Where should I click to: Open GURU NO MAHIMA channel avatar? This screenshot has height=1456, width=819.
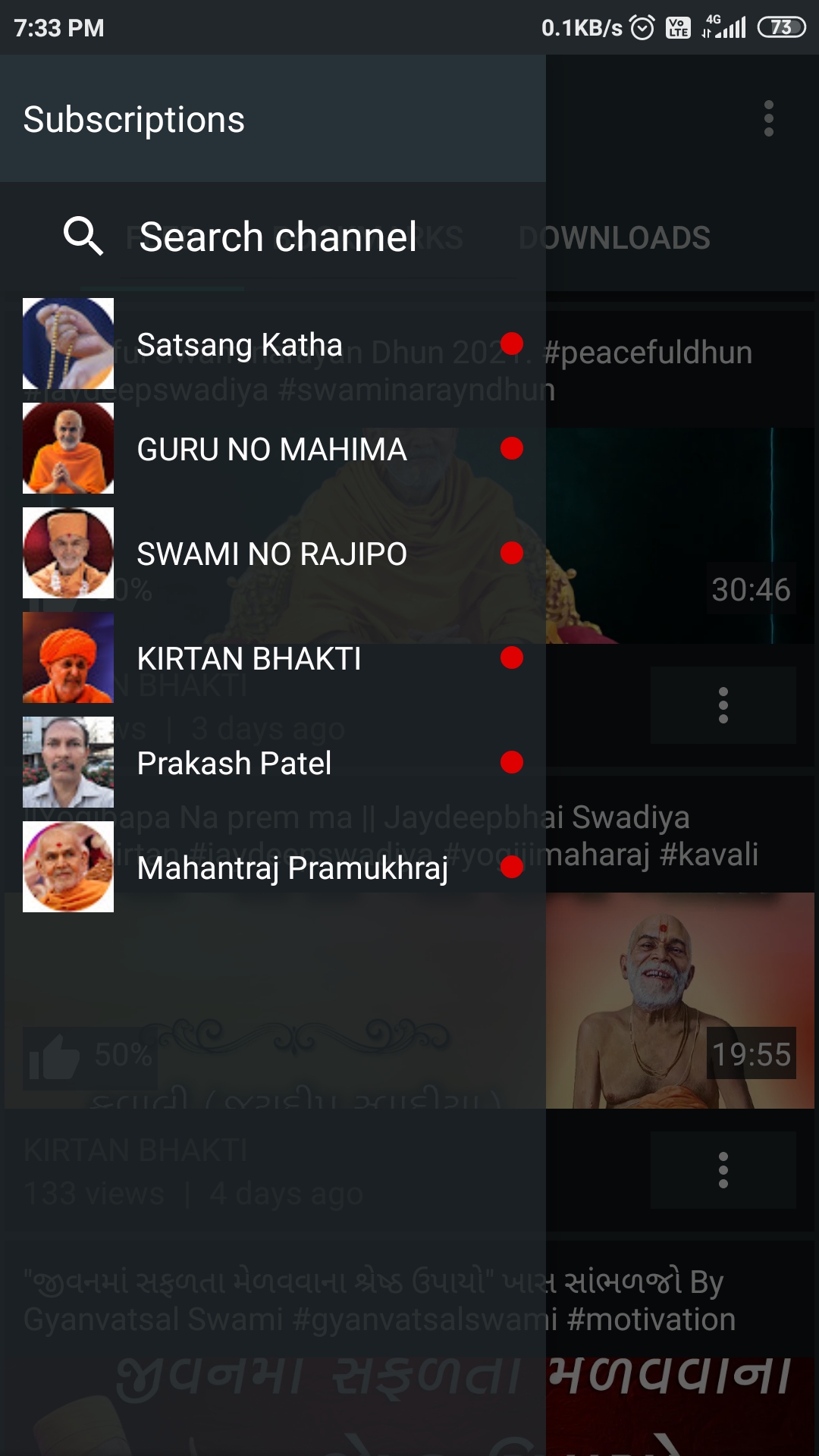click(67, 448)
